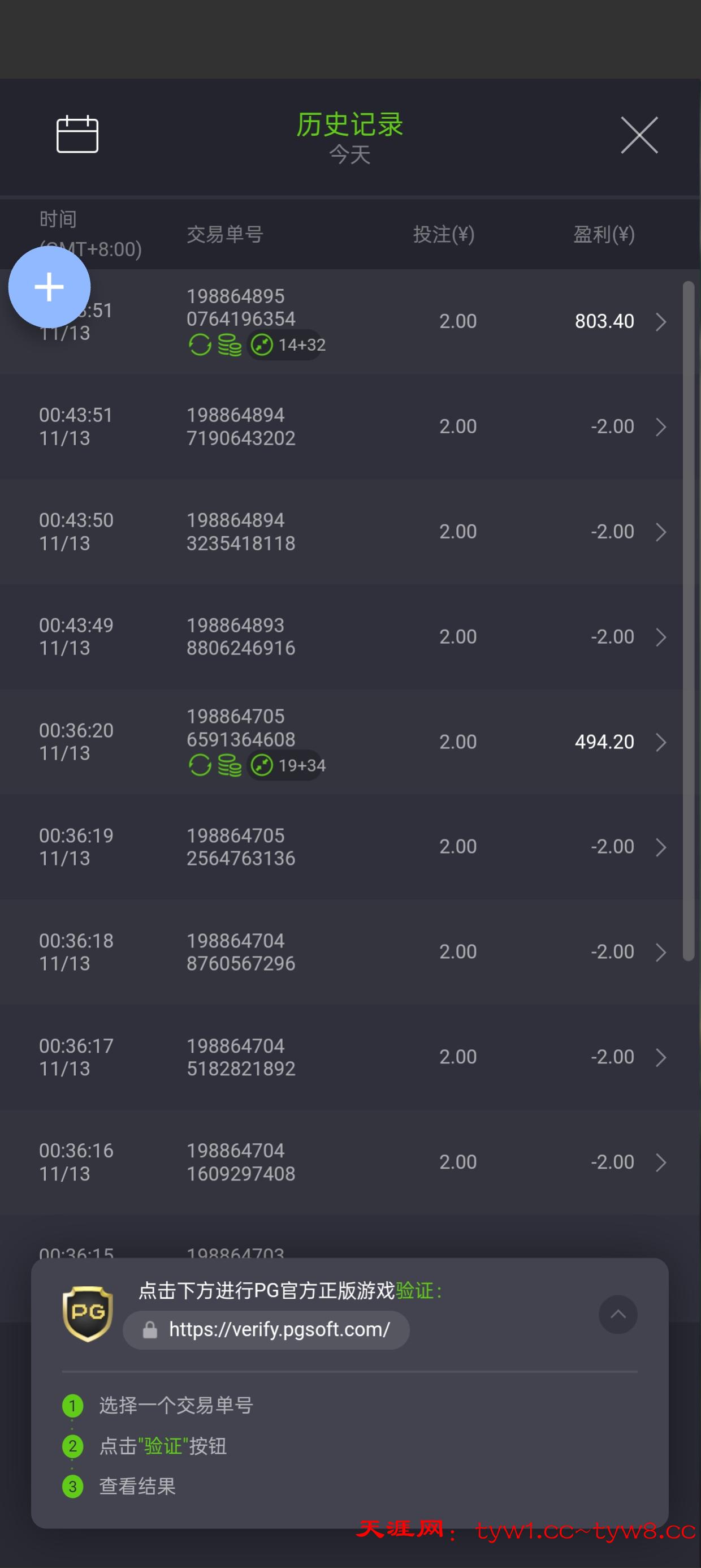Collapse the PG verification panel
This screenshot has width=701, height=1568.
click(618, 1314)
